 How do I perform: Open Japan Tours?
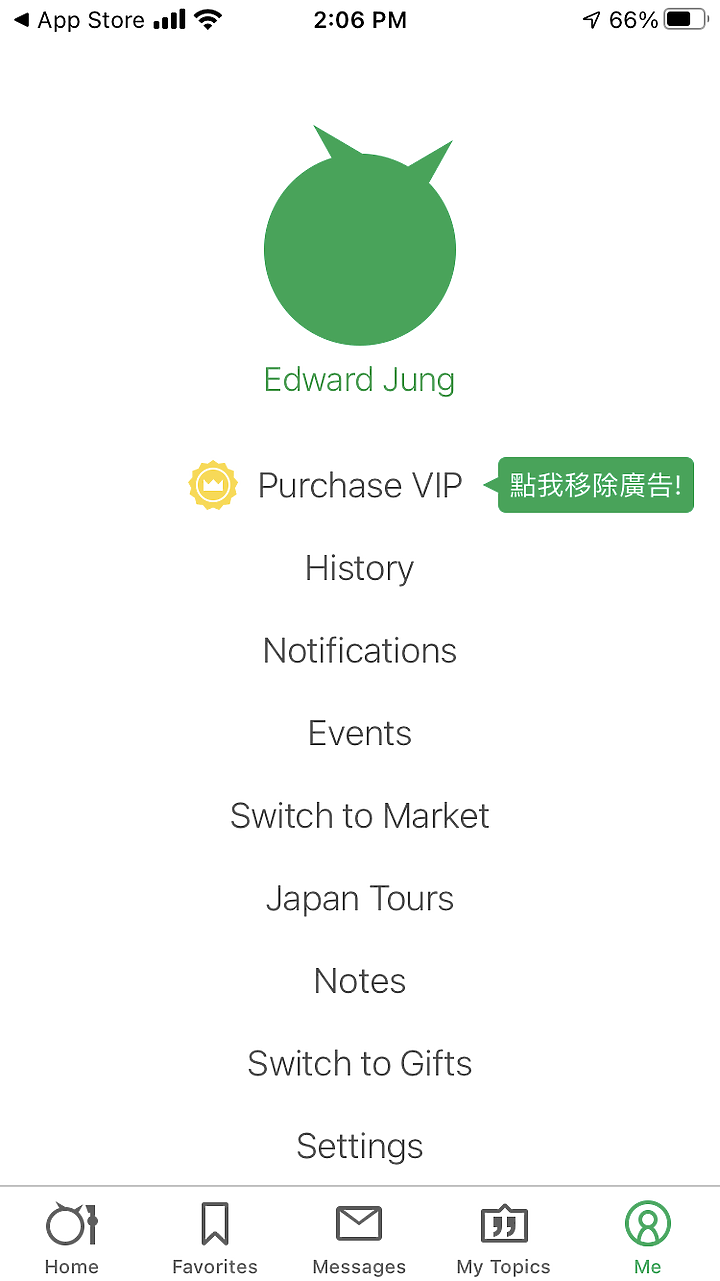(360, 899)
